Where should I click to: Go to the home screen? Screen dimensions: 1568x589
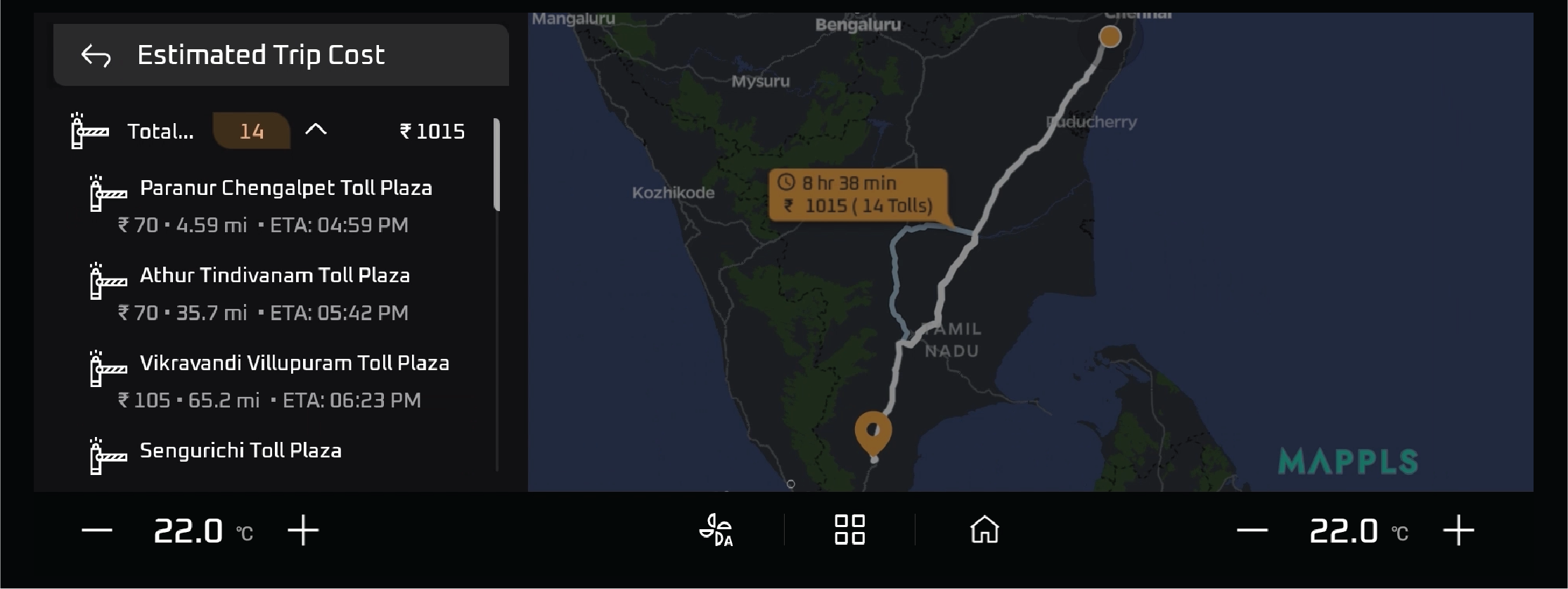click(x=984, y=530)
